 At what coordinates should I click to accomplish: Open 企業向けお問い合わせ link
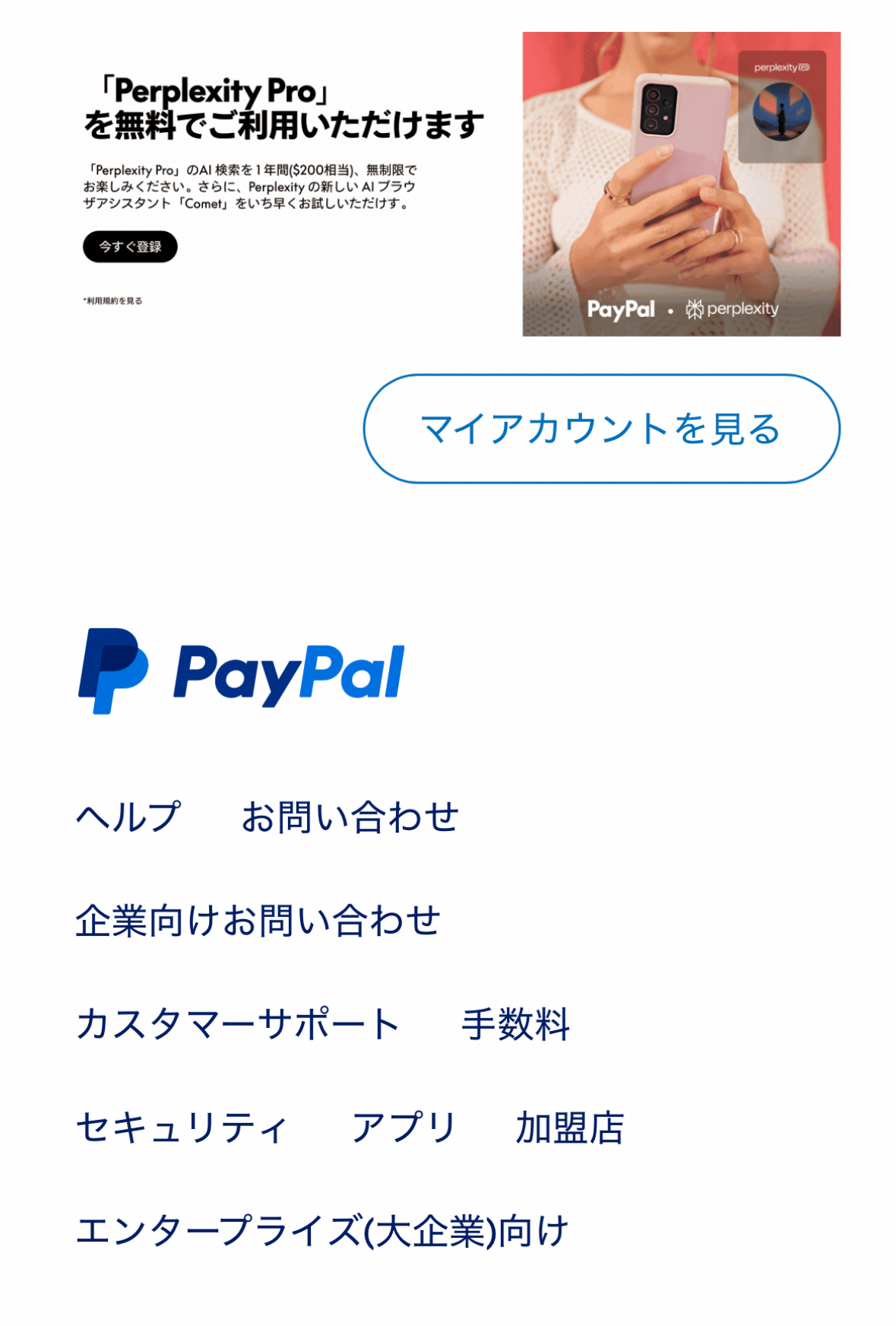(x=258, y=921)
